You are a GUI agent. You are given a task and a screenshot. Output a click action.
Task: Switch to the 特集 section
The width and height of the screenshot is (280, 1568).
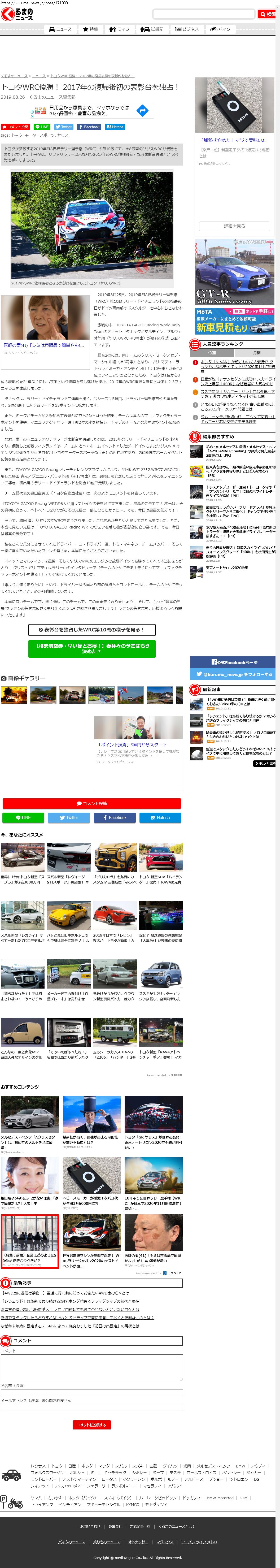(91, 29)
